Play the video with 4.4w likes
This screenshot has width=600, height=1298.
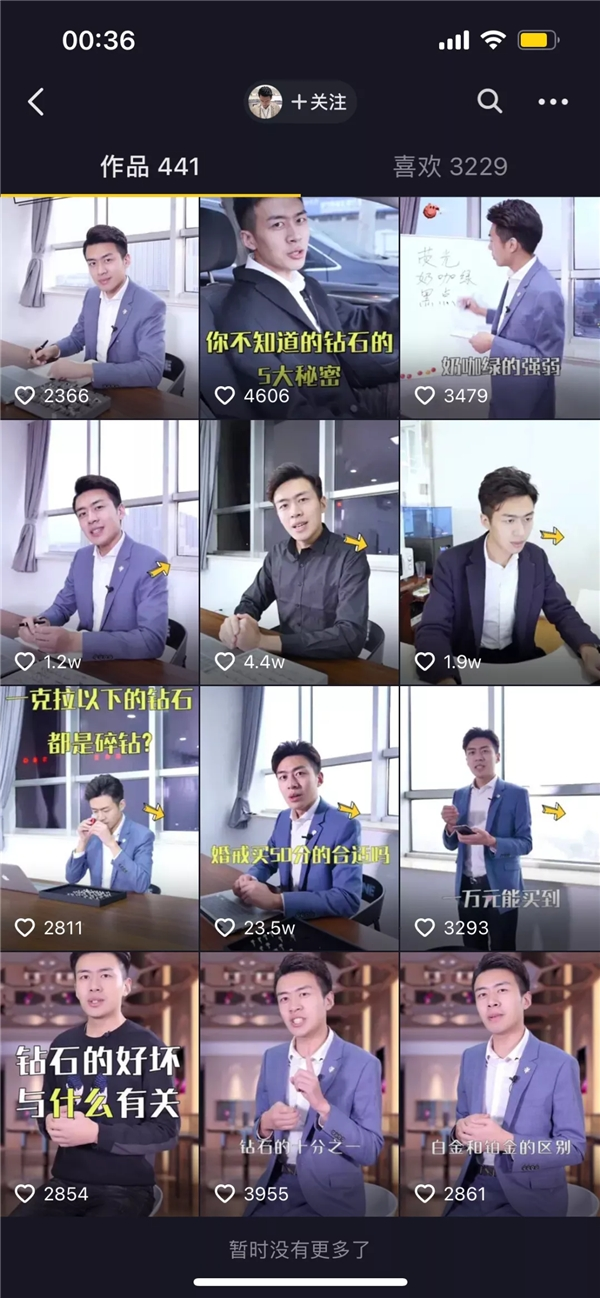coord(299,551)
